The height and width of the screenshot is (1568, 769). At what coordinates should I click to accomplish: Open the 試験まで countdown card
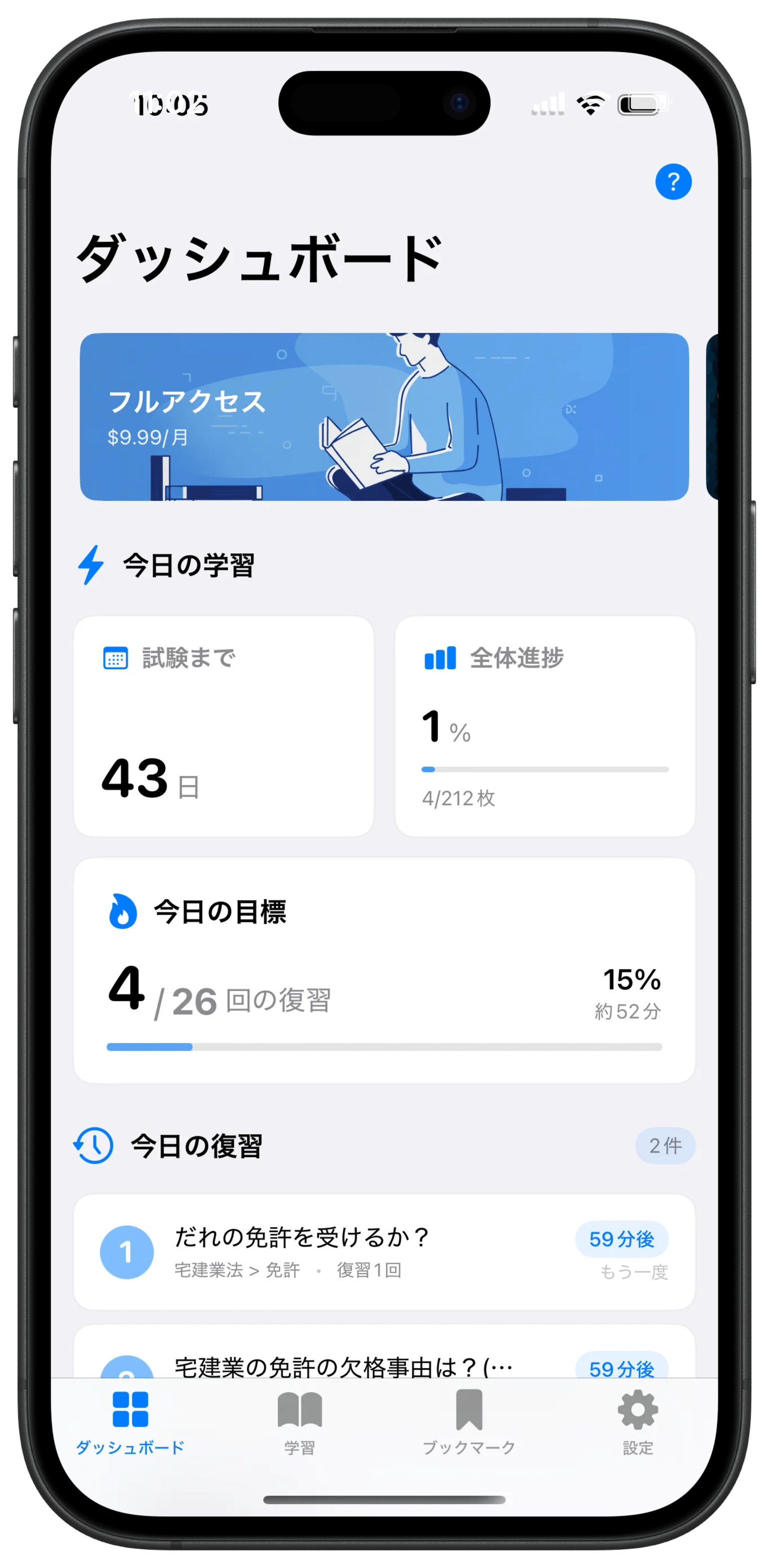click(223, 726)
